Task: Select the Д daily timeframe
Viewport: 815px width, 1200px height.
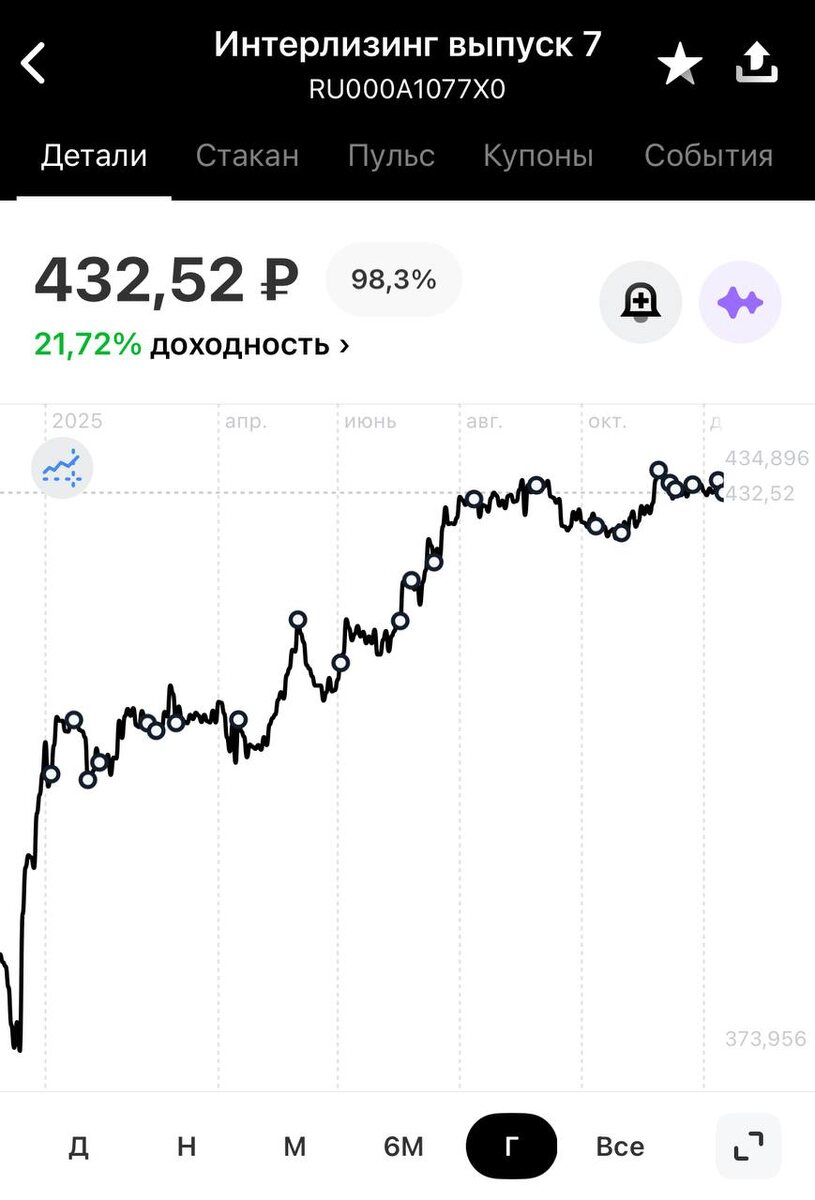Action: (80, 1146)
